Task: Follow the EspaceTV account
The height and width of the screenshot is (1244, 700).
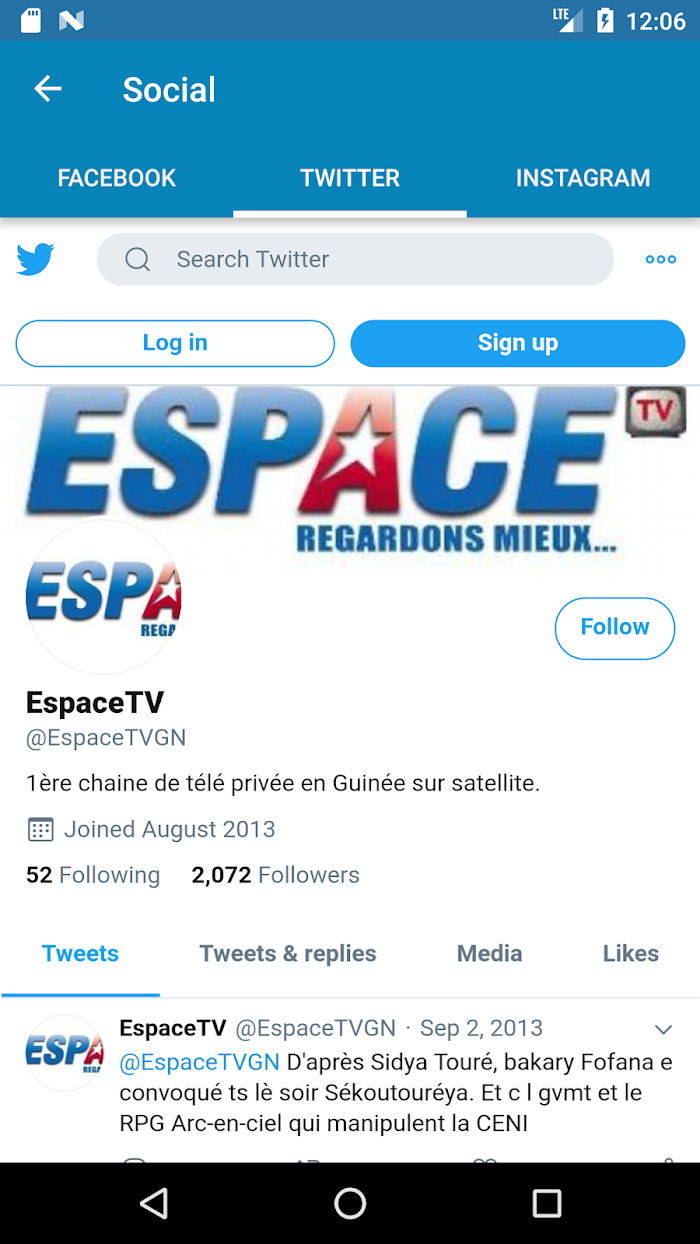Action: [x=615, y=628]
